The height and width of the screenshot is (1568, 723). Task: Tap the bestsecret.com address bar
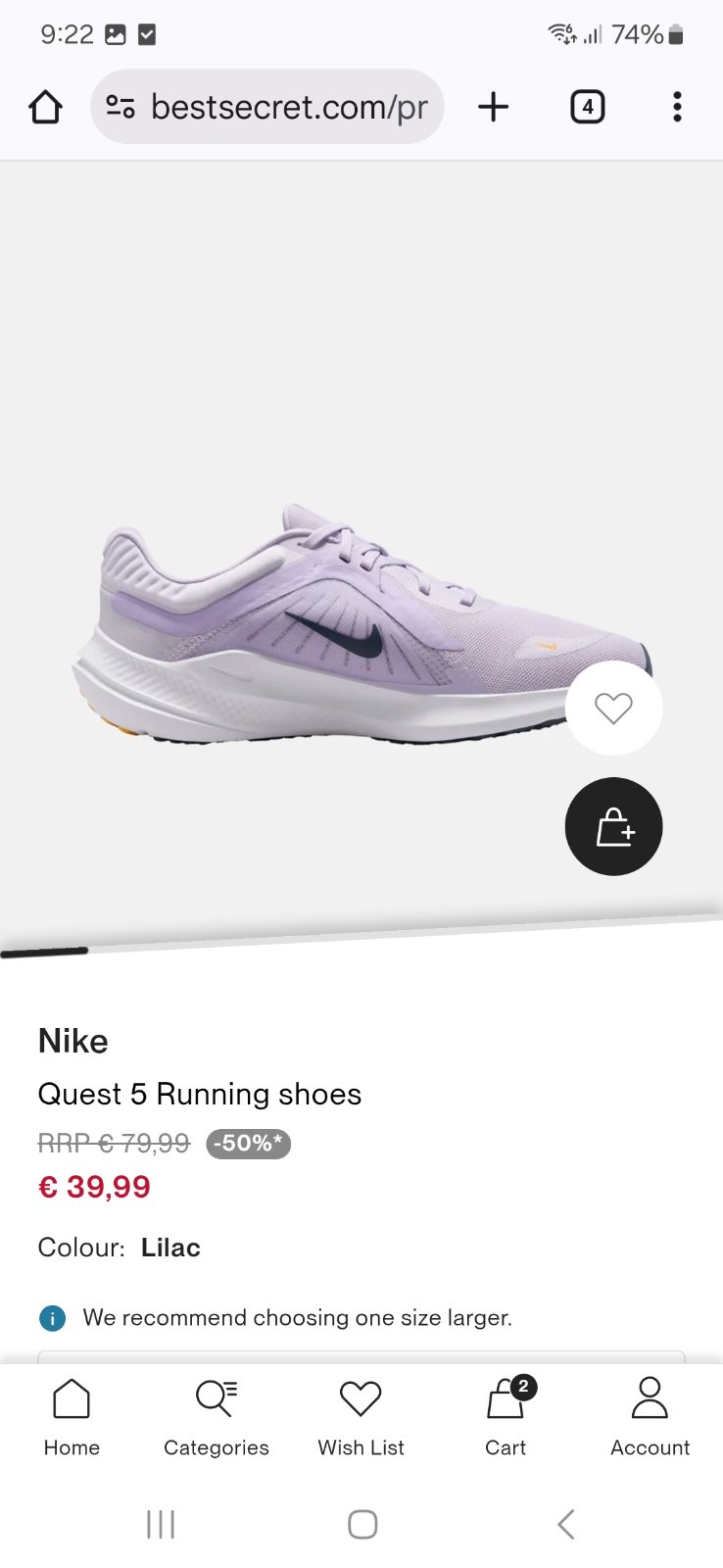tap(266, 107)
